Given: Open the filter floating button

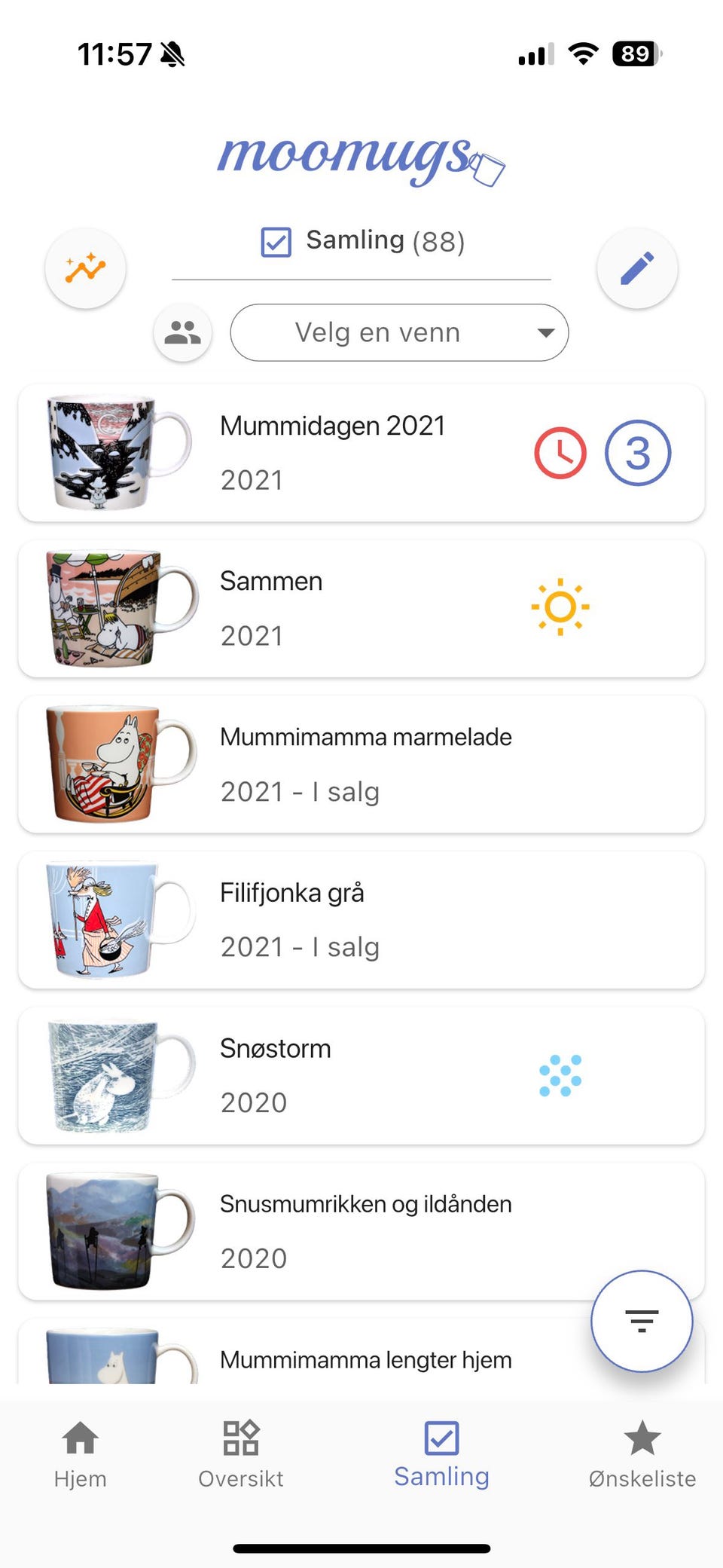Looking at the screenshot, I should click(641, 1322).
